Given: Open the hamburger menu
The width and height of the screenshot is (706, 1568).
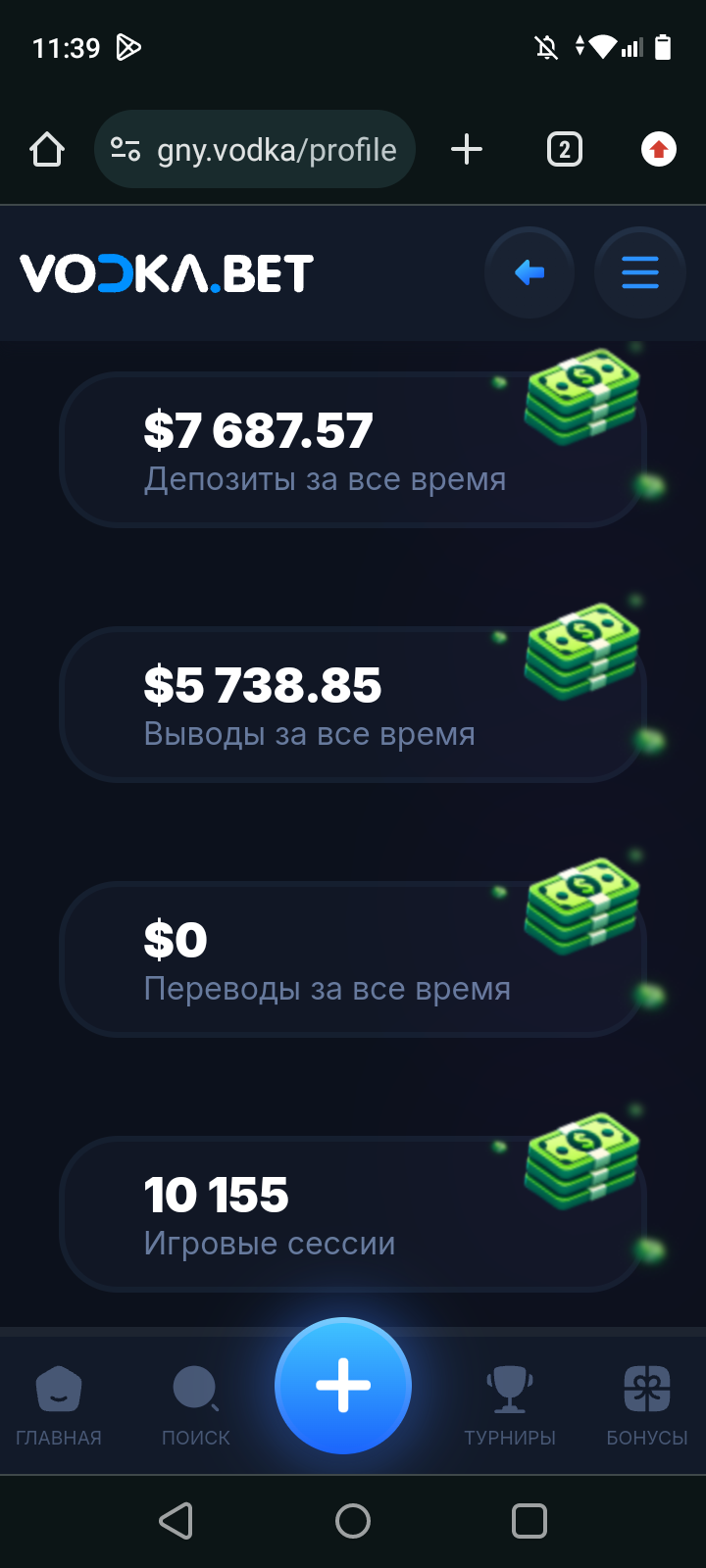Looking at the screenshot, I should [639, 272].
